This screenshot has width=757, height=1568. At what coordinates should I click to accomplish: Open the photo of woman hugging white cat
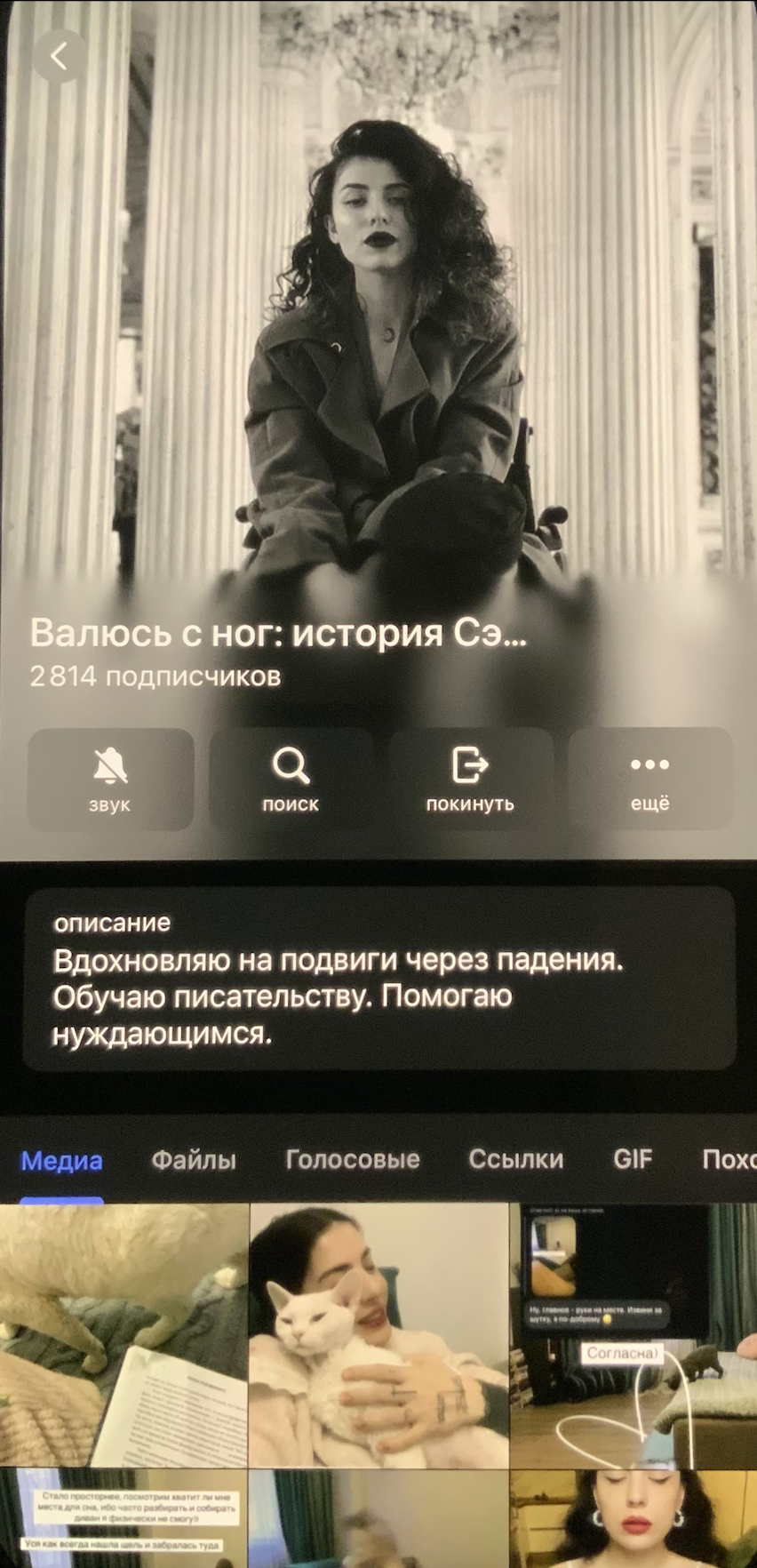pos(379,1335)
